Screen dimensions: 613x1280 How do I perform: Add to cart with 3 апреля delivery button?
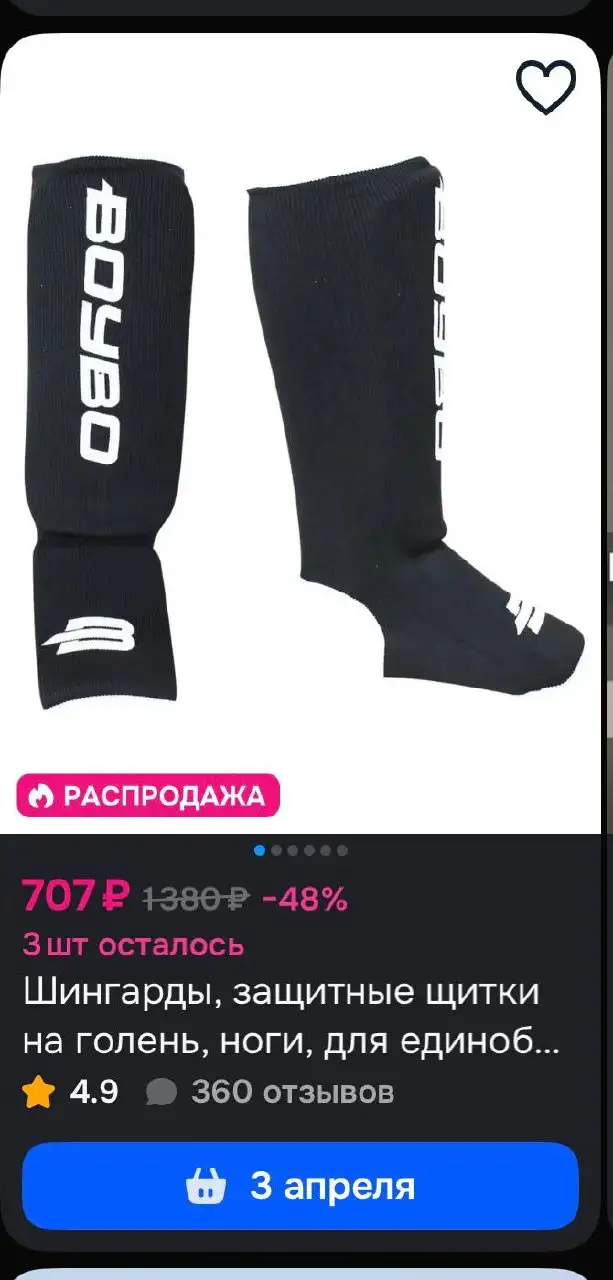pyautogui.click(x=300, y=1186)
